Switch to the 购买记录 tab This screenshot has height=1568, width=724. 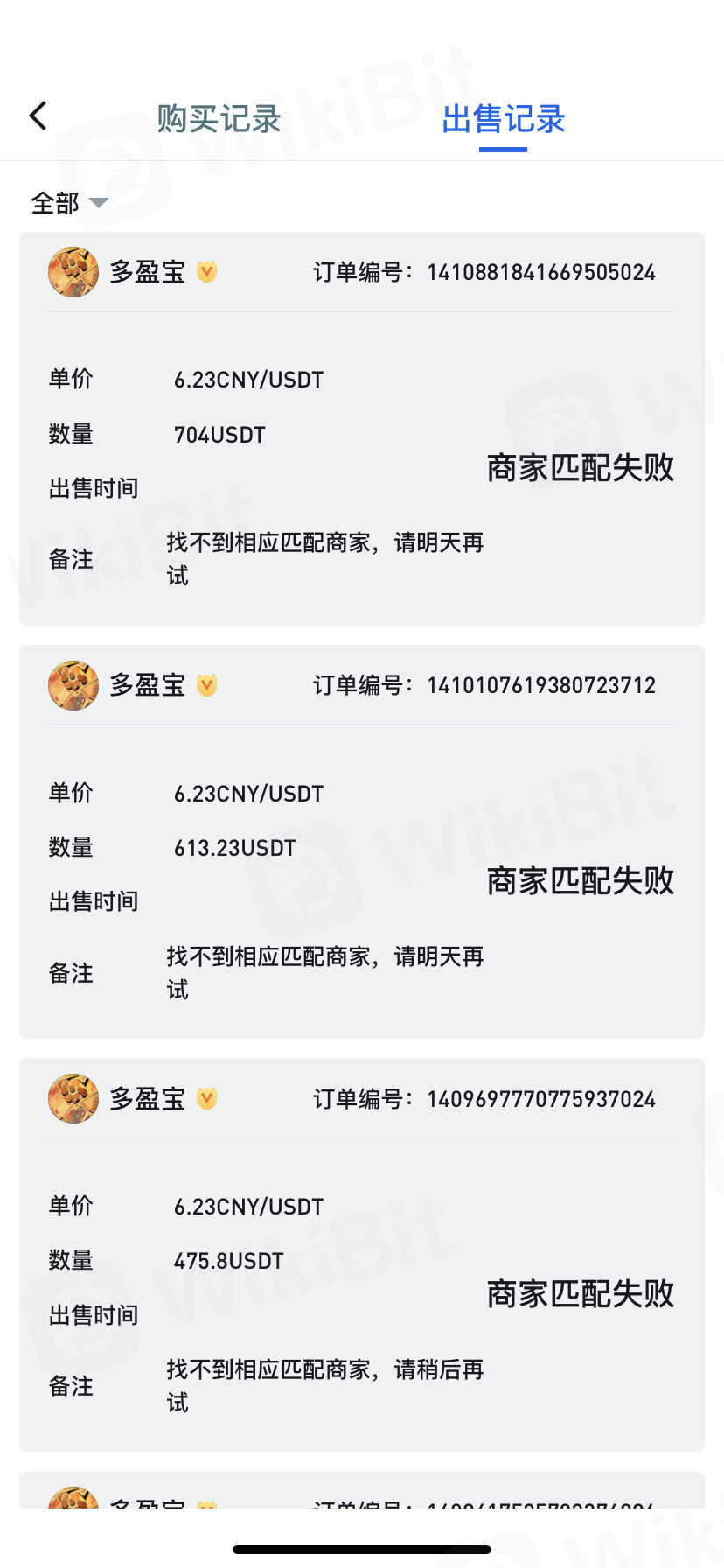click(x=219, y=119)
